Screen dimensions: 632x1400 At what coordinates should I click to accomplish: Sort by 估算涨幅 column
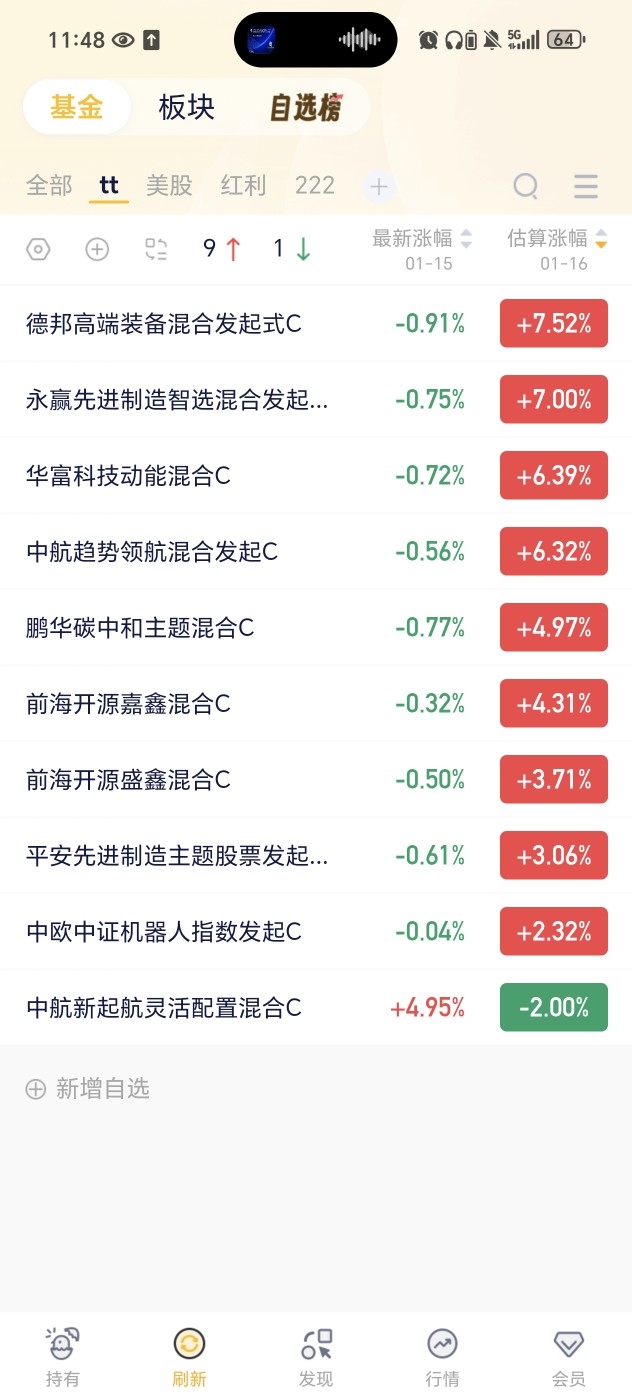click(x=557, y=239)
